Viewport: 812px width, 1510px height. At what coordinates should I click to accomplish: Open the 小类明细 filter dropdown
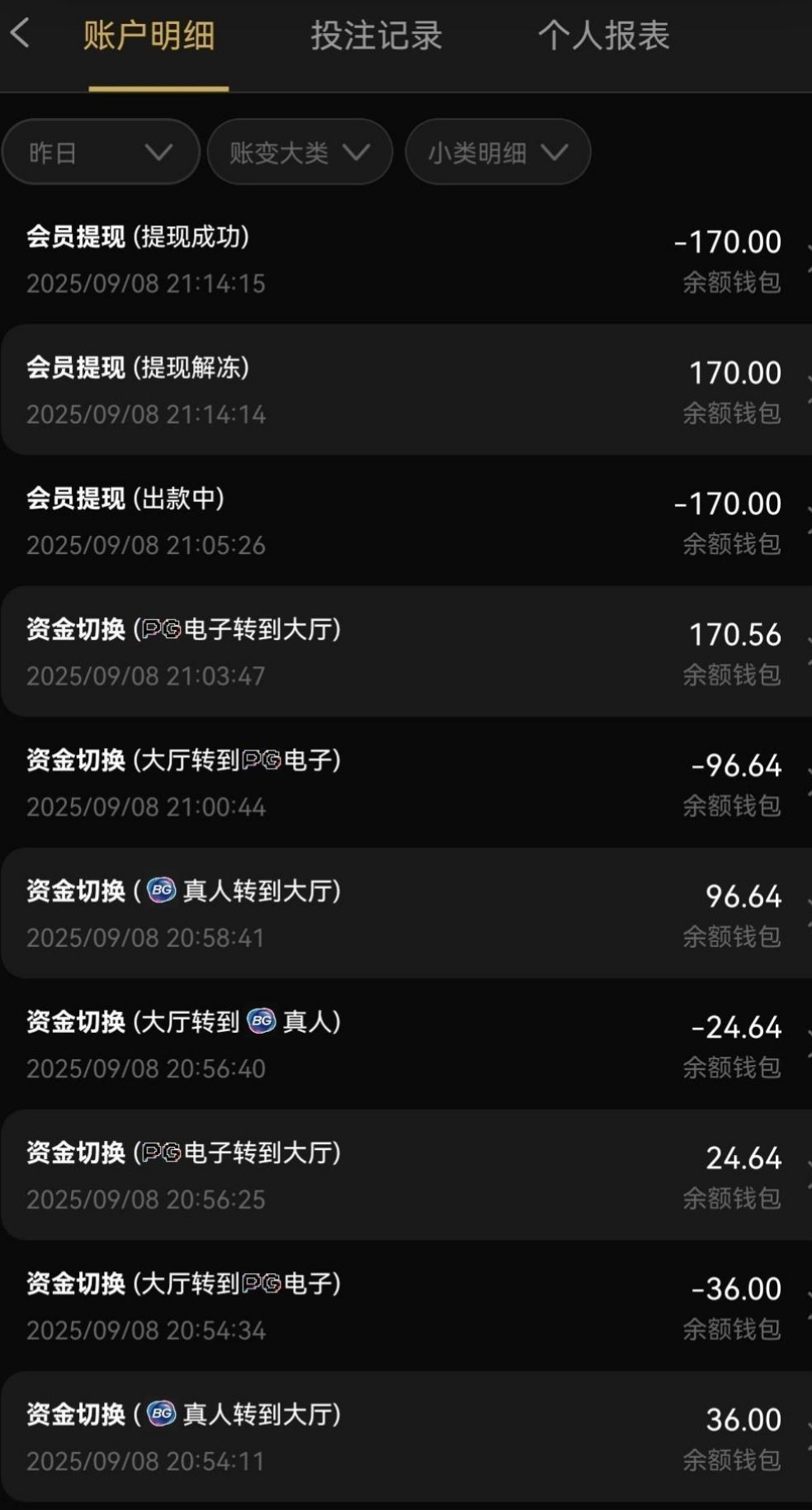[498, 153]
